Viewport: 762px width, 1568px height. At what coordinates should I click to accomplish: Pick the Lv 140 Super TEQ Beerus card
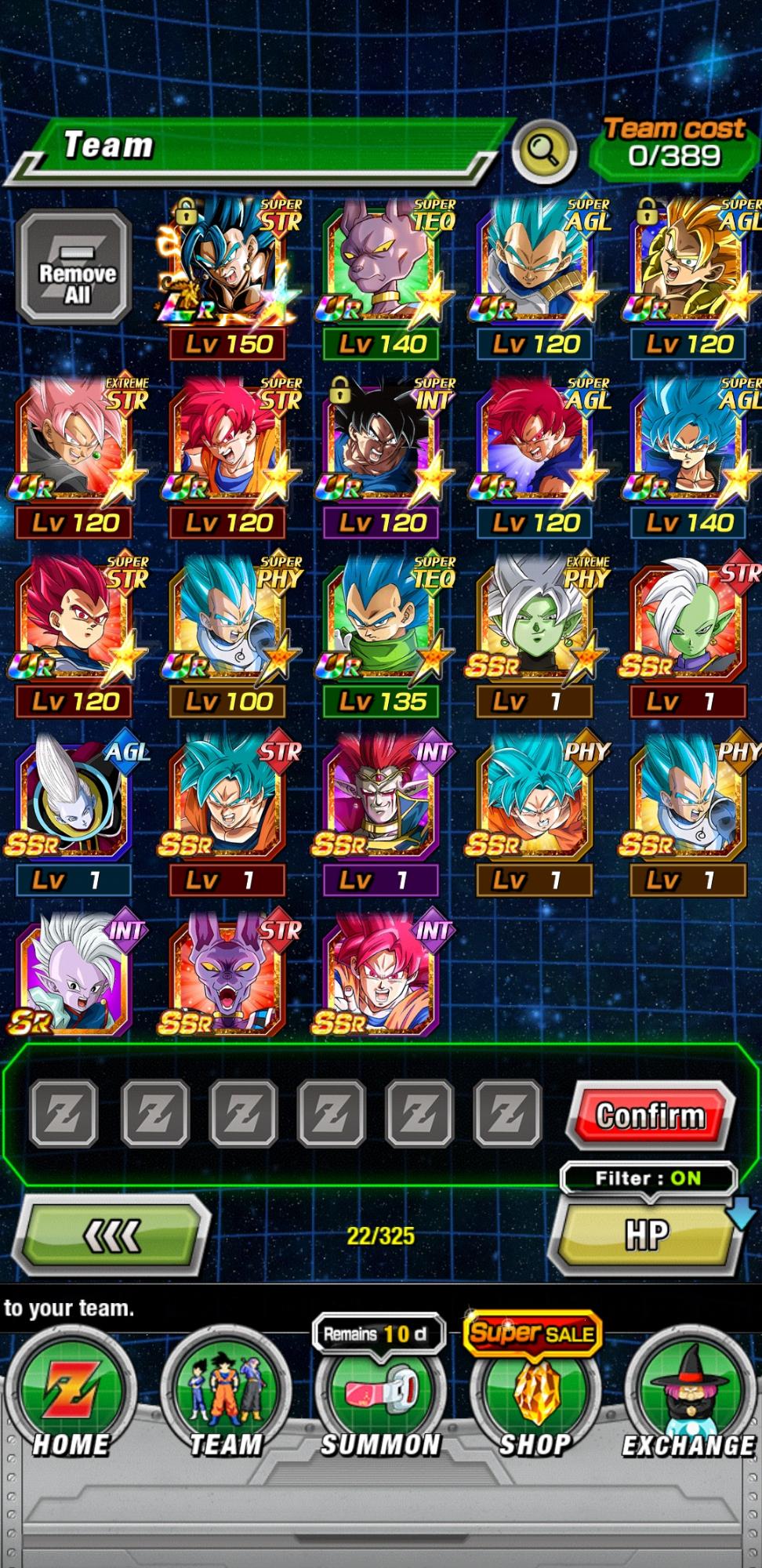(382, 267)
